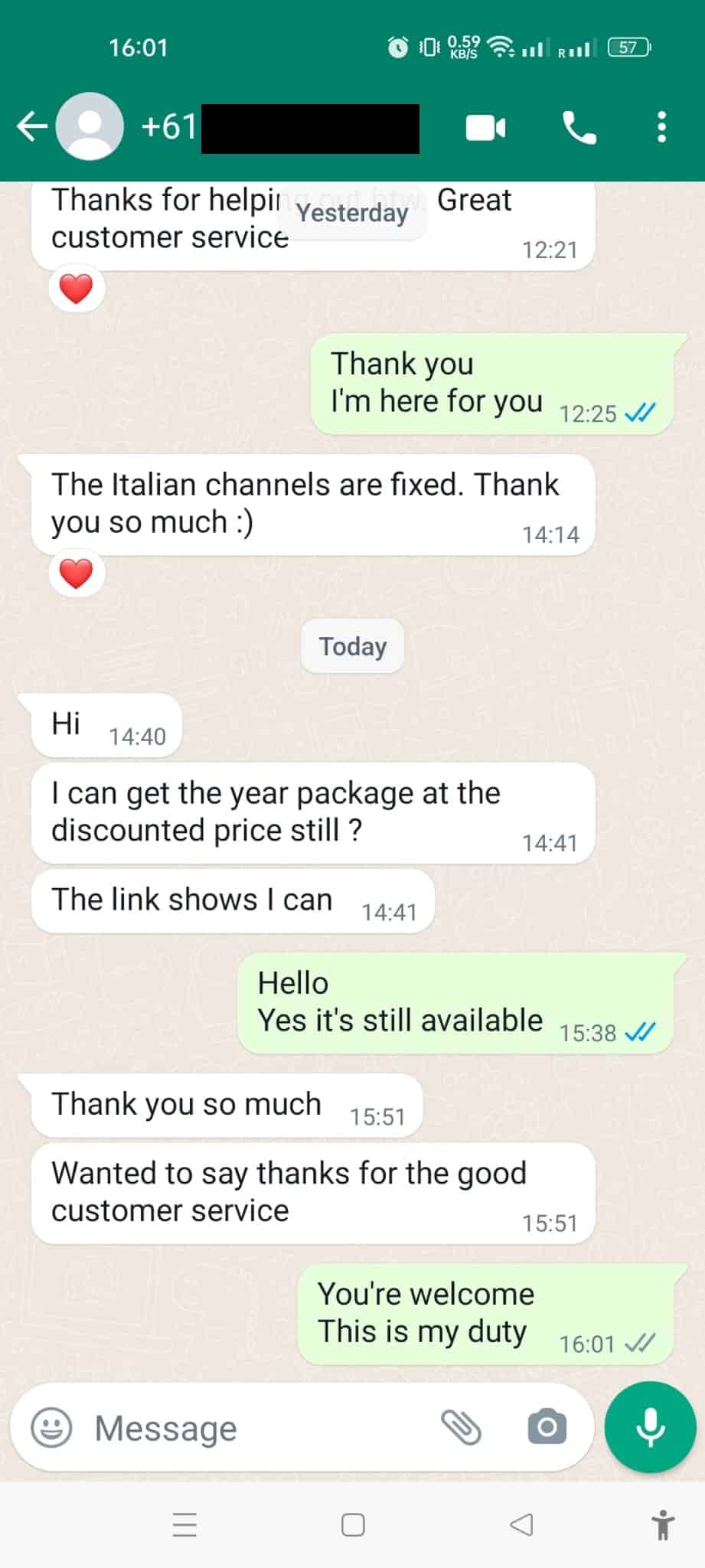Image resolution: width=705 pixels, height=1568 pixels.
Task: Open the system recent apps button
Action: click(184, 1525)
